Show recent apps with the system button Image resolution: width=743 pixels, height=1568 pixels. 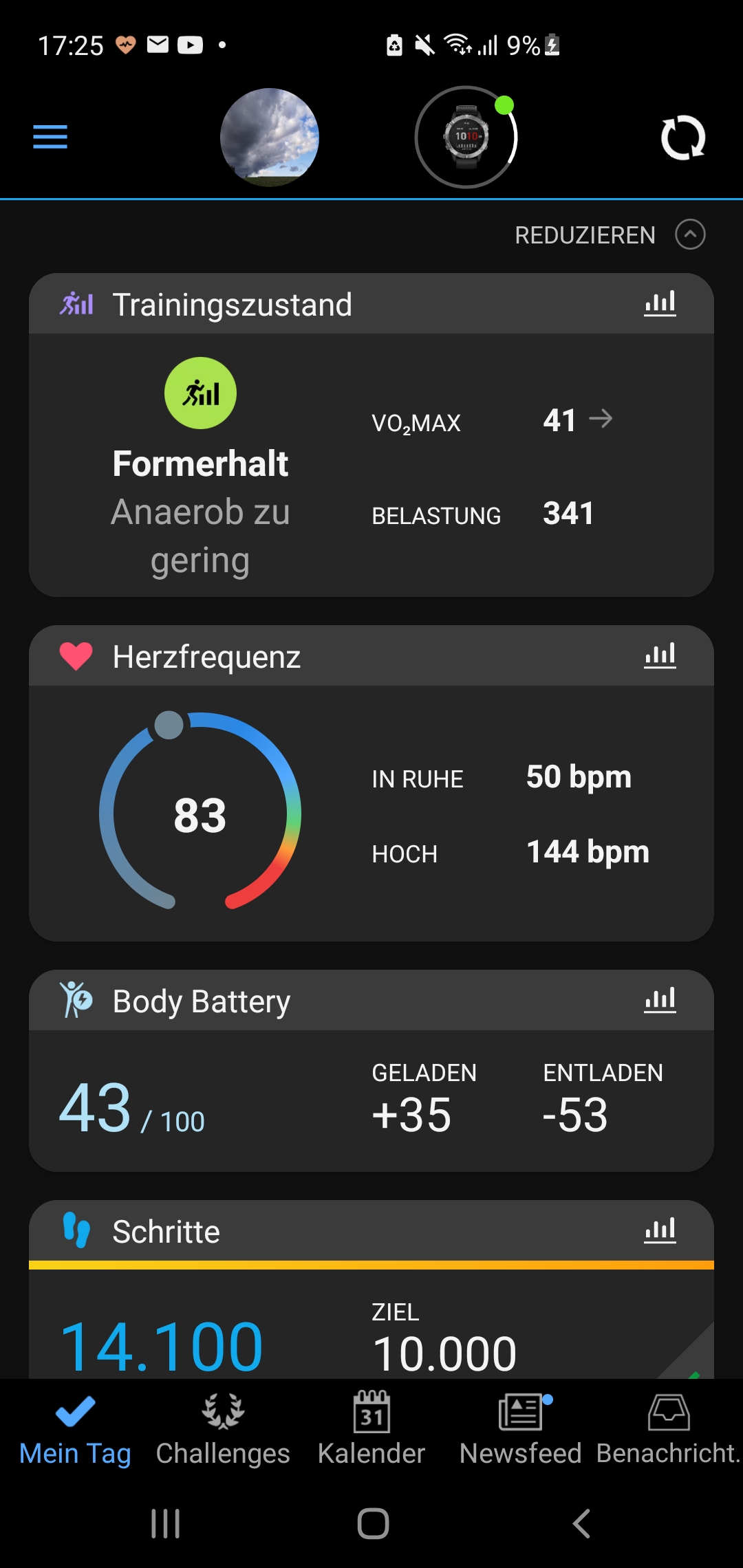pos(165,1523)
